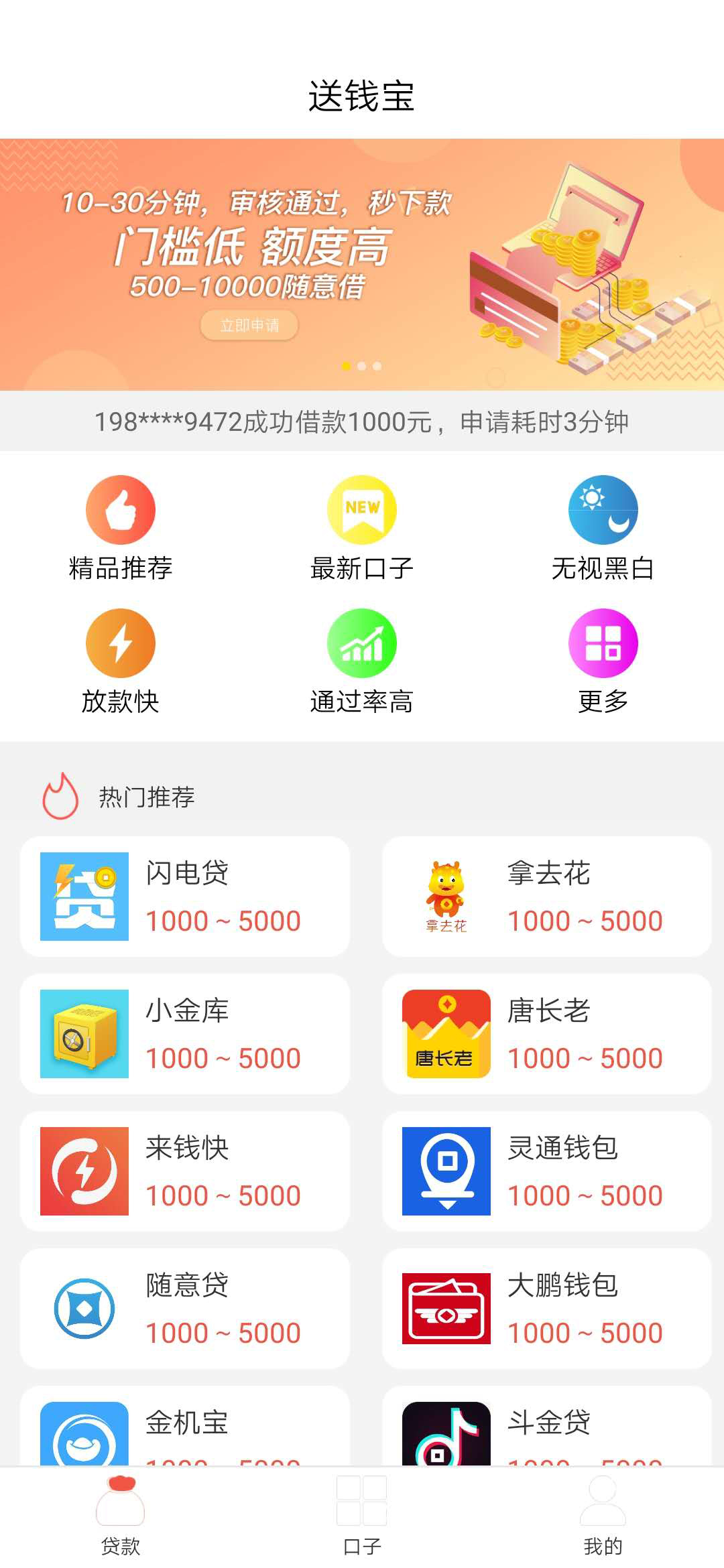Image resolution: width=724 pixels, height=1568 pixels.
Task: Open 无视黑白 via the sun-moon icon
Action: pyautogui.click(x=602, y=509)
